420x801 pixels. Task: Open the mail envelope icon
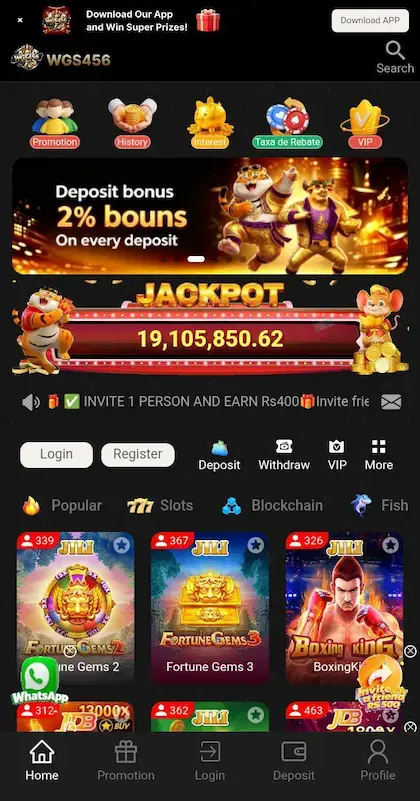pos(391,402)
